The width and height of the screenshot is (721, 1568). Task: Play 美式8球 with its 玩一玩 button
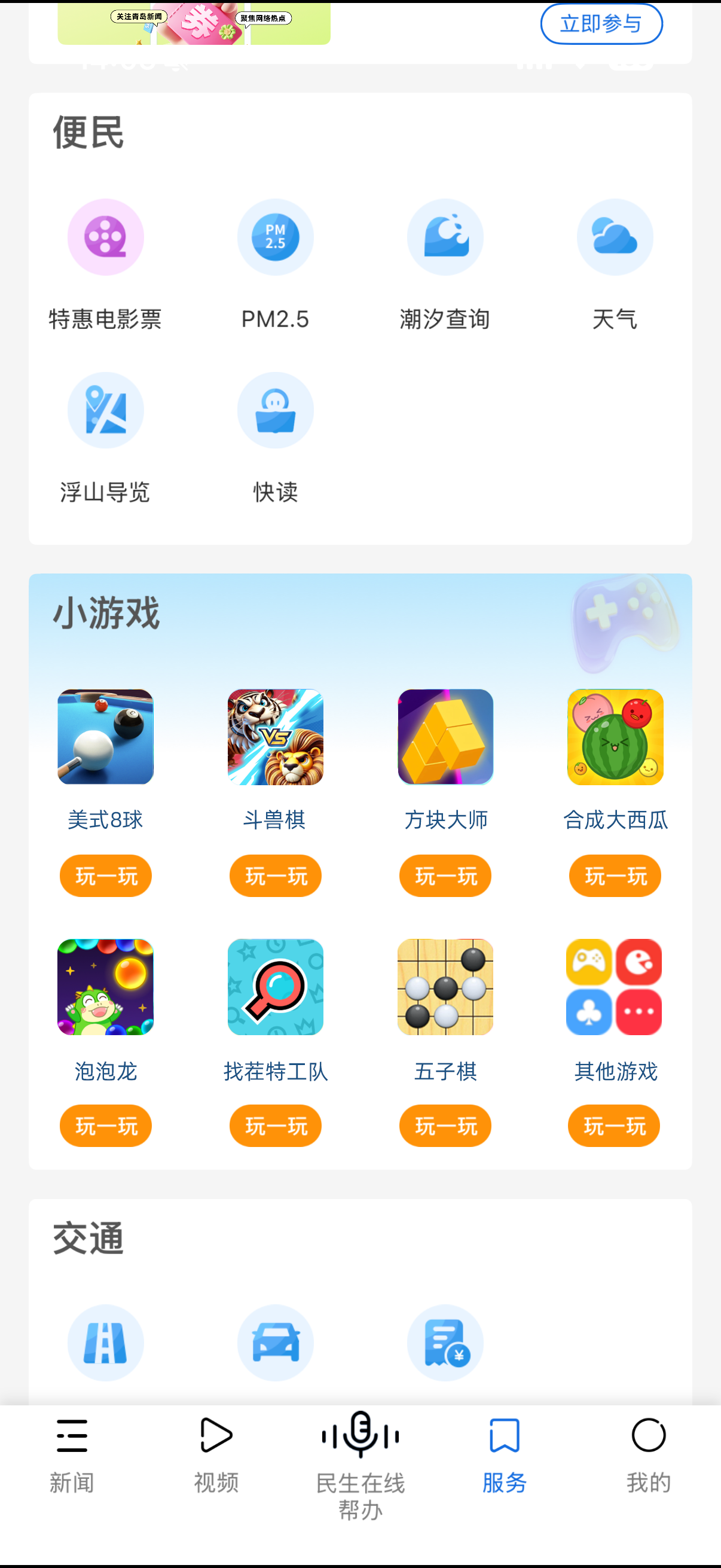click(x=105, y=876)
